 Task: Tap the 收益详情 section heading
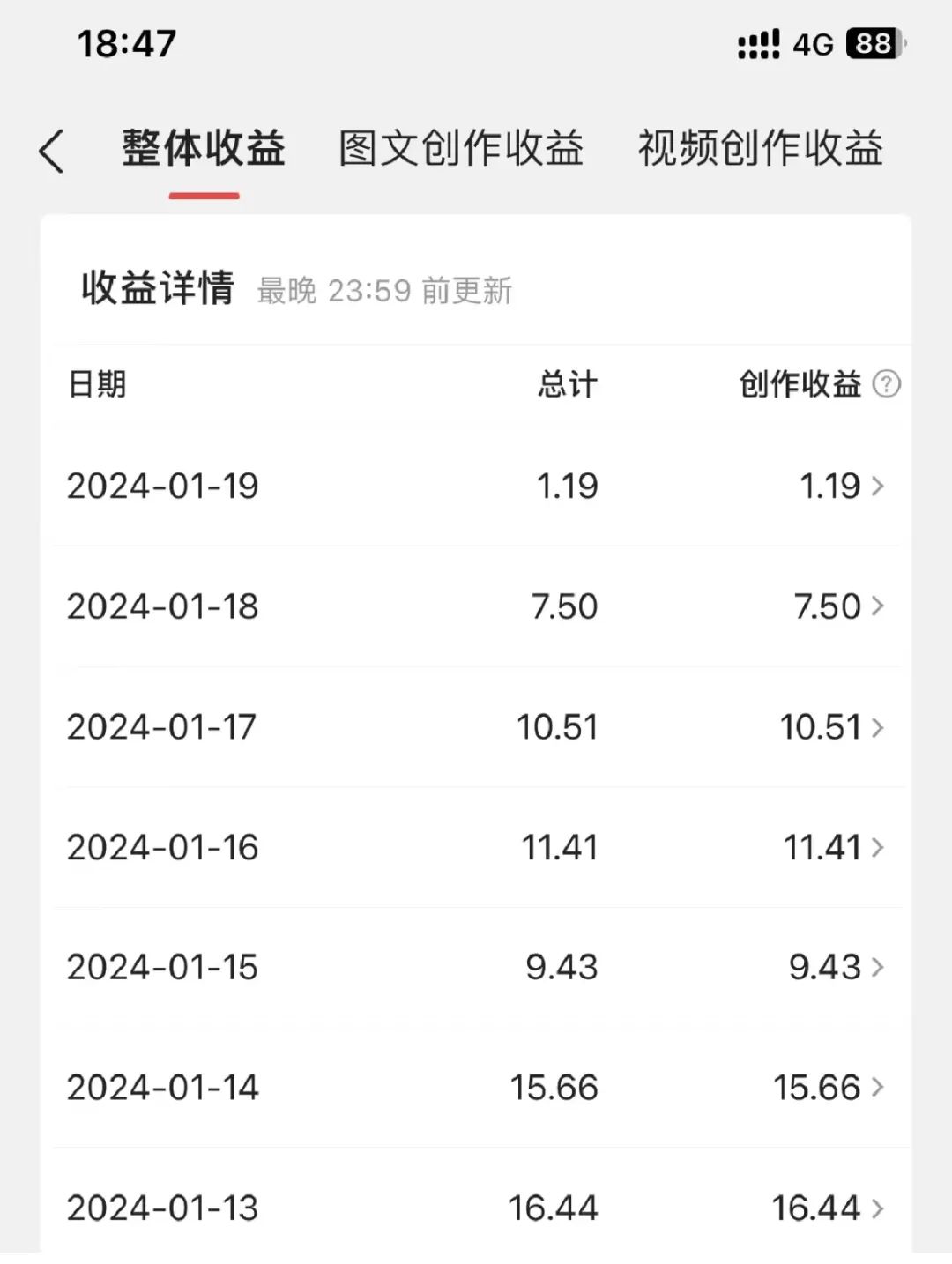(x=157, y=286)
